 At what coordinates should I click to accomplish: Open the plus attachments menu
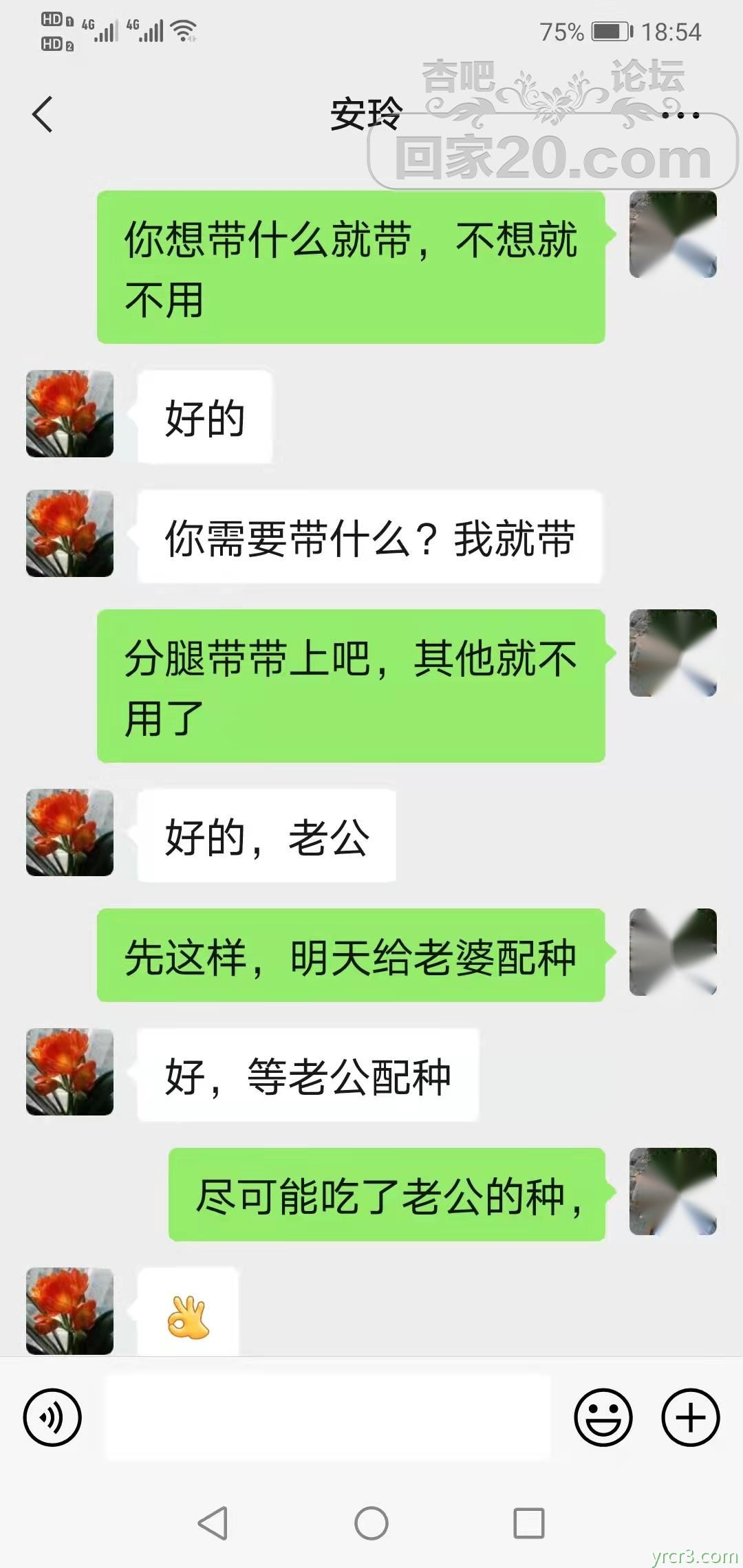click(x=690, y=1417)
